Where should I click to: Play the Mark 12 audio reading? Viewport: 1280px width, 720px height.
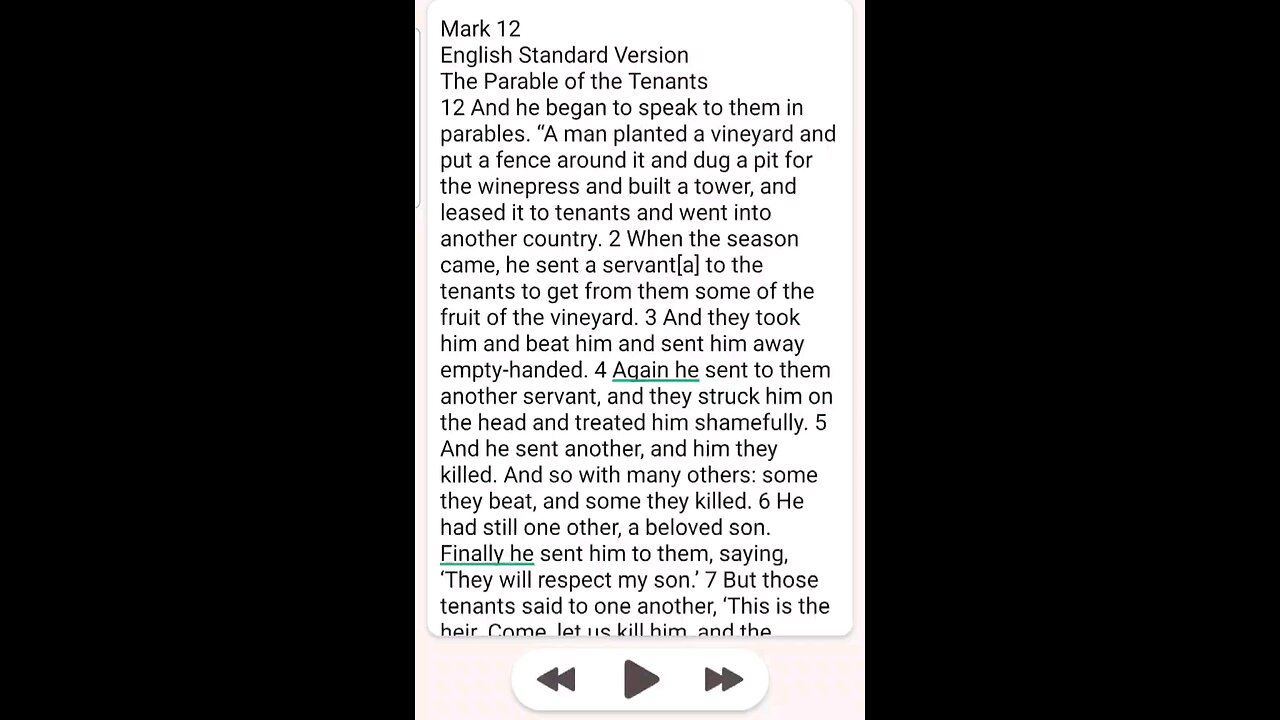point(640,680)
